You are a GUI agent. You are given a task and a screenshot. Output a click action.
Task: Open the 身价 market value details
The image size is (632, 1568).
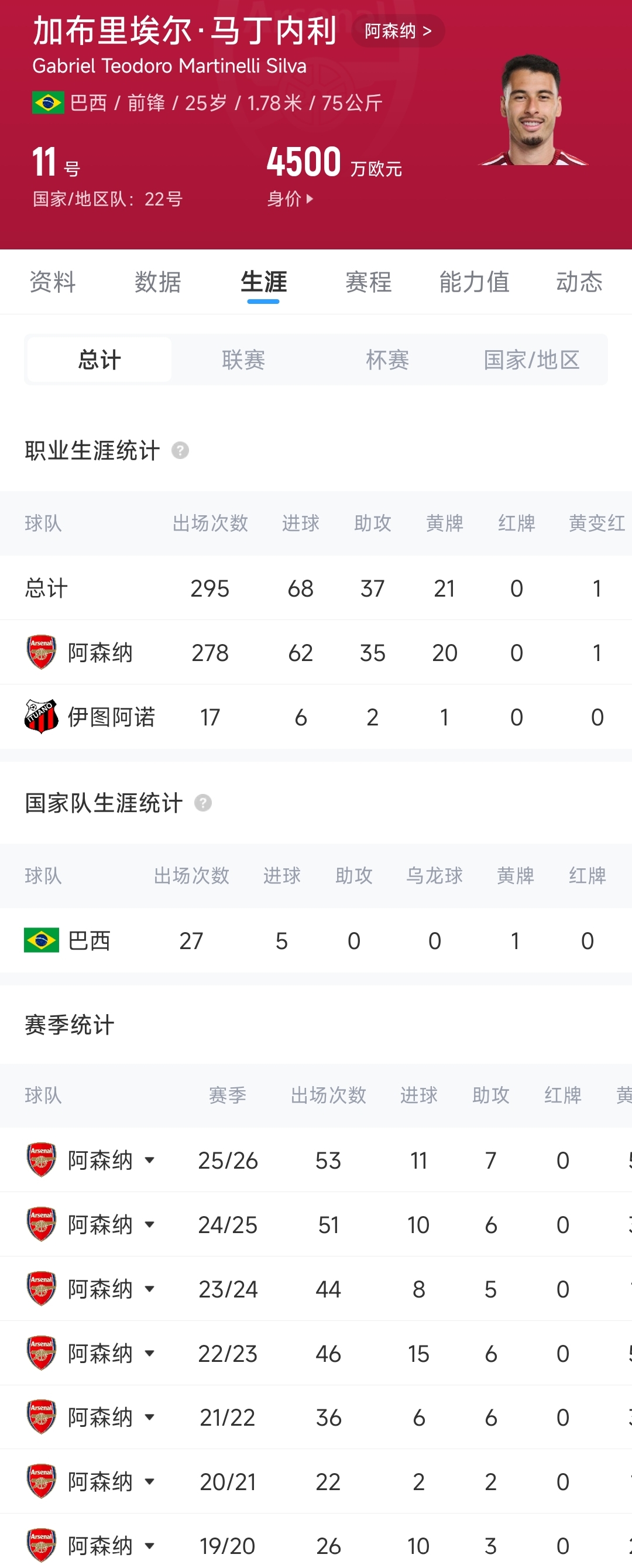290,198
